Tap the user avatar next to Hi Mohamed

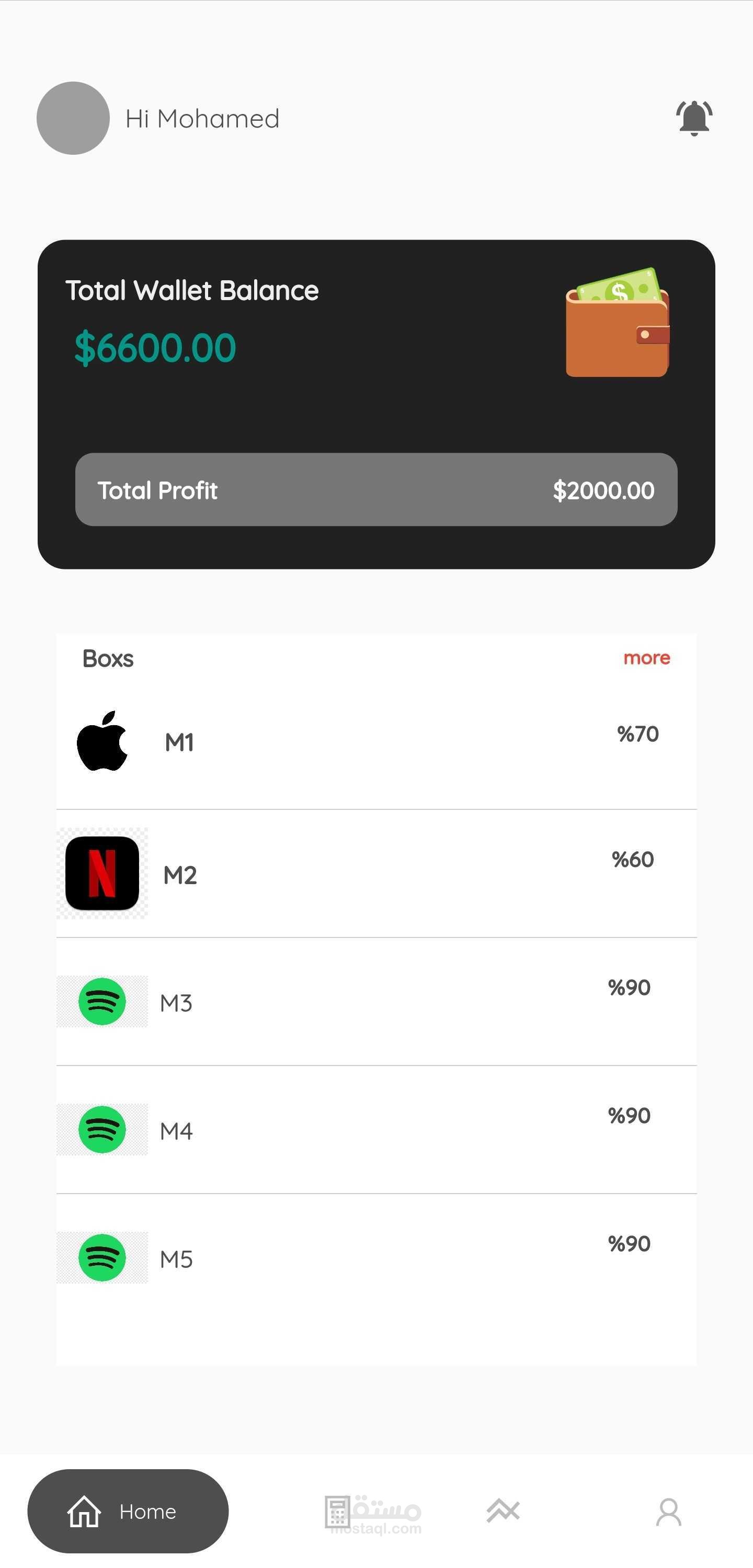pos(73,119)
